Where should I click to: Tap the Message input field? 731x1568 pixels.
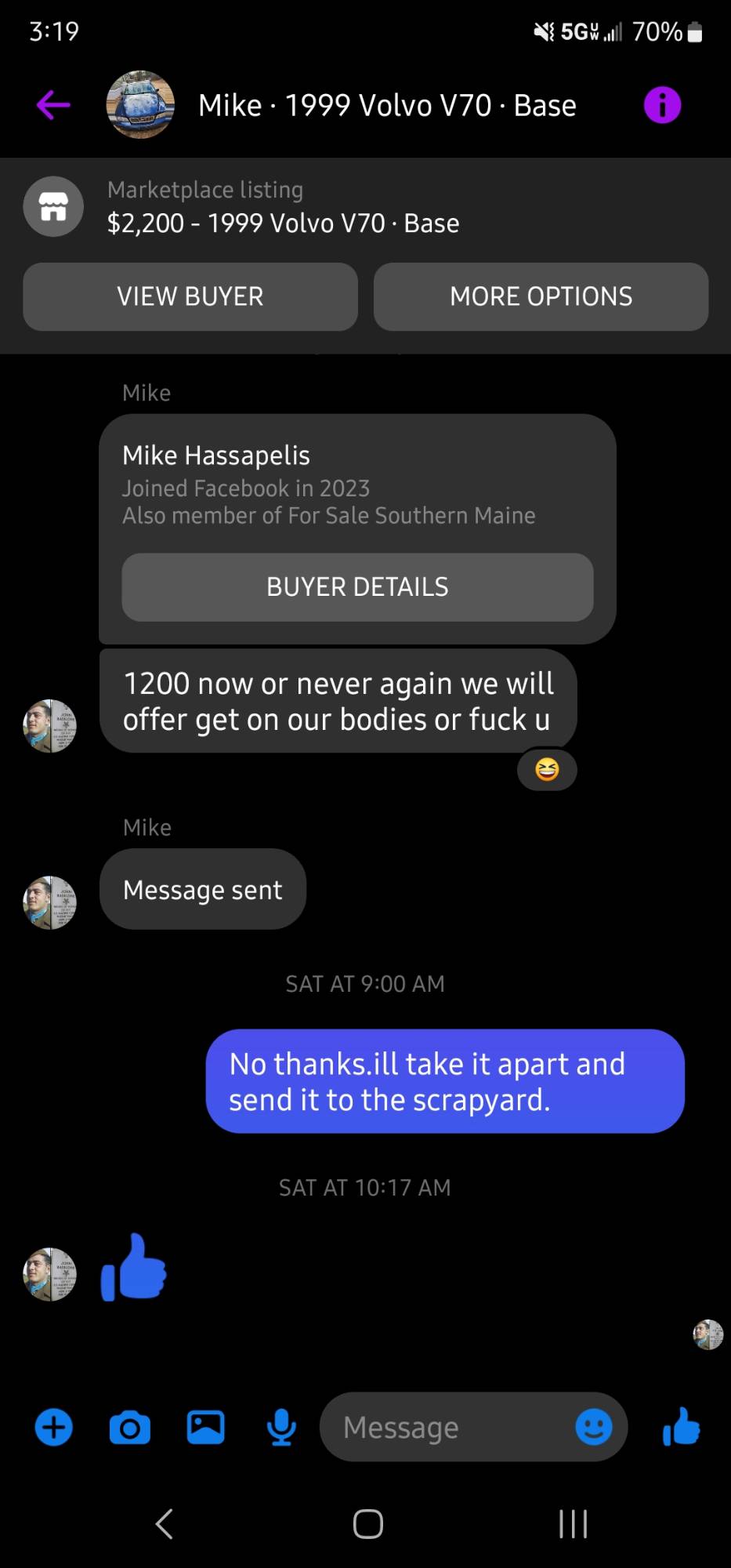point(439,1428)
